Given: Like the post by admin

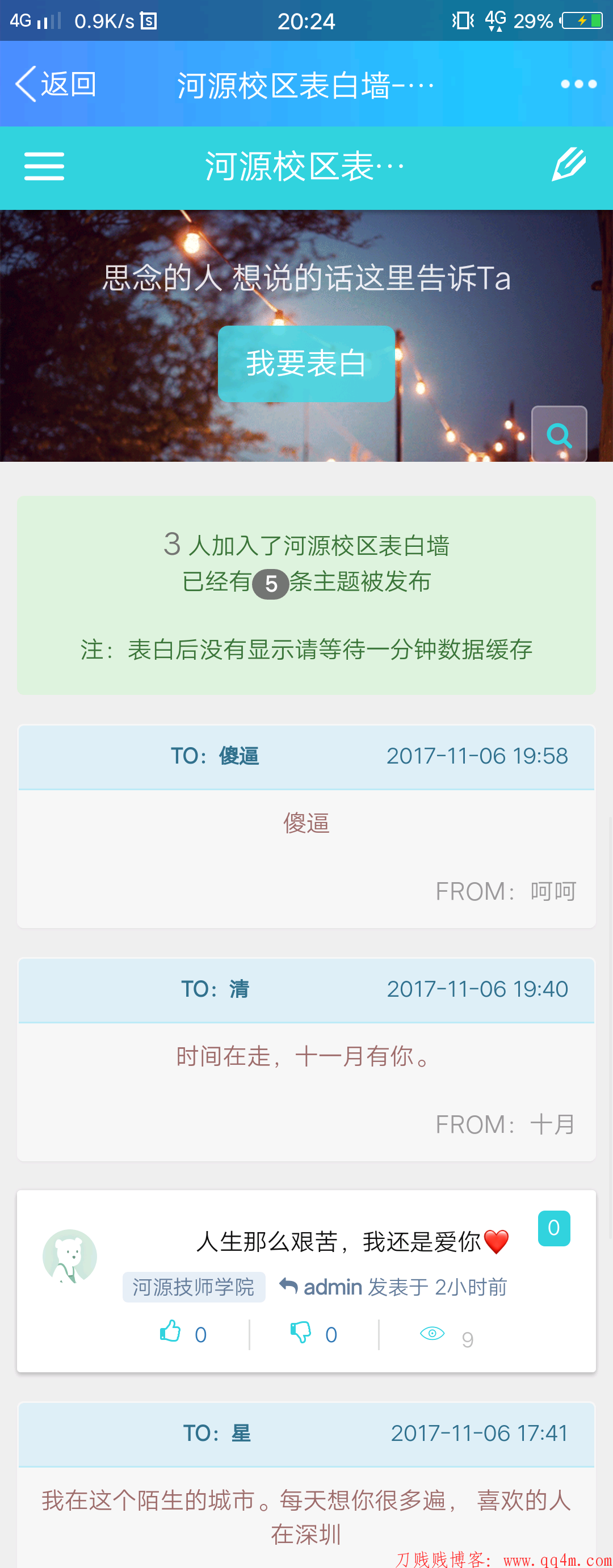Looking at the screenshot, I should (x=171, y=1333).
